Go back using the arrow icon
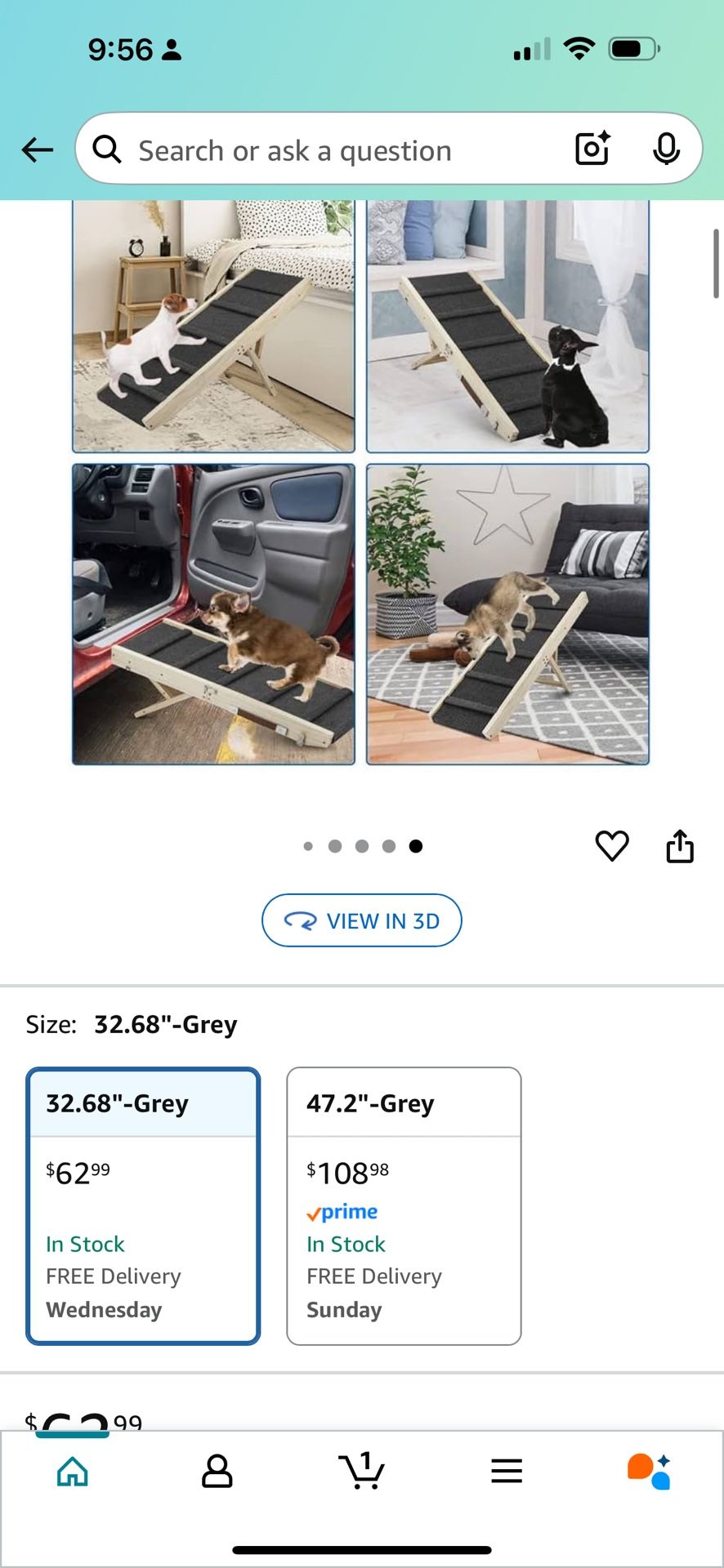 [38, 150]
